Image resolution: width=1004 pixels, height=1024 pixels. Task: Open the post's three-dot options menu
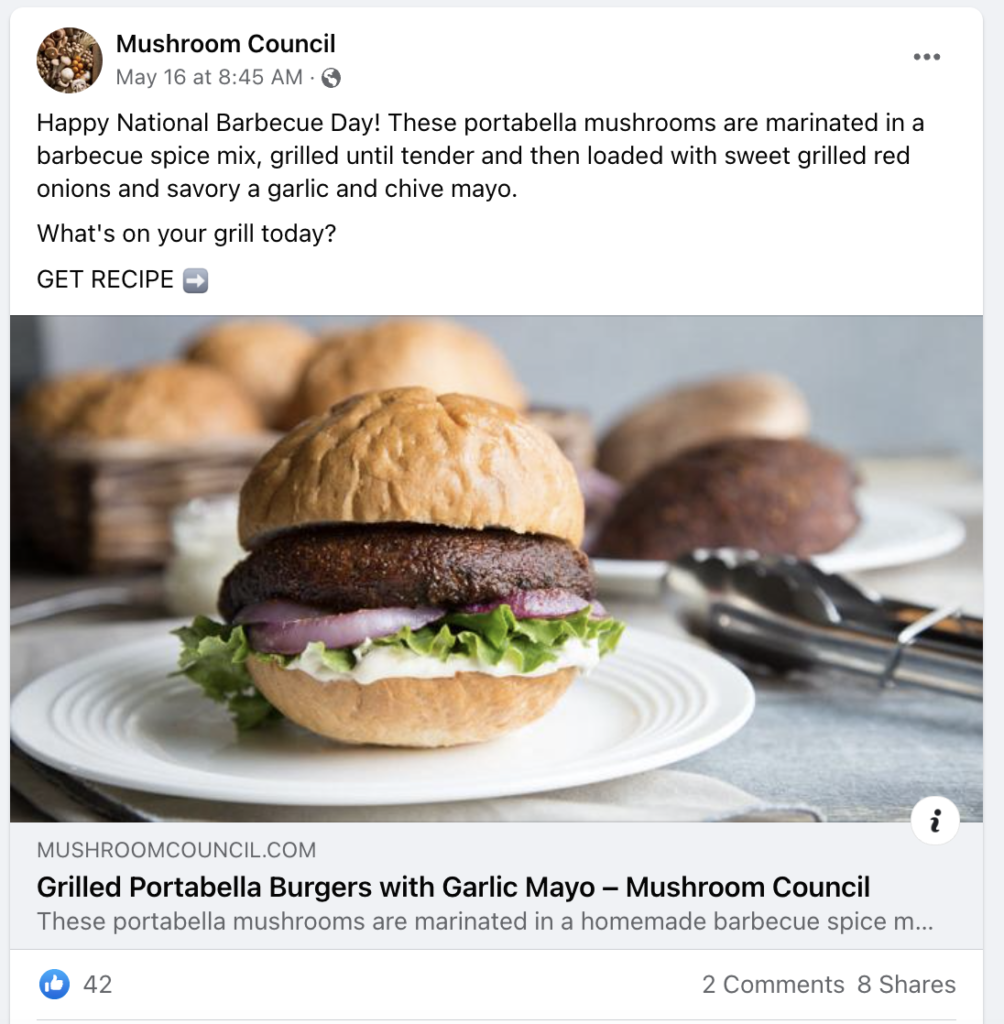(x=927, y=57)
